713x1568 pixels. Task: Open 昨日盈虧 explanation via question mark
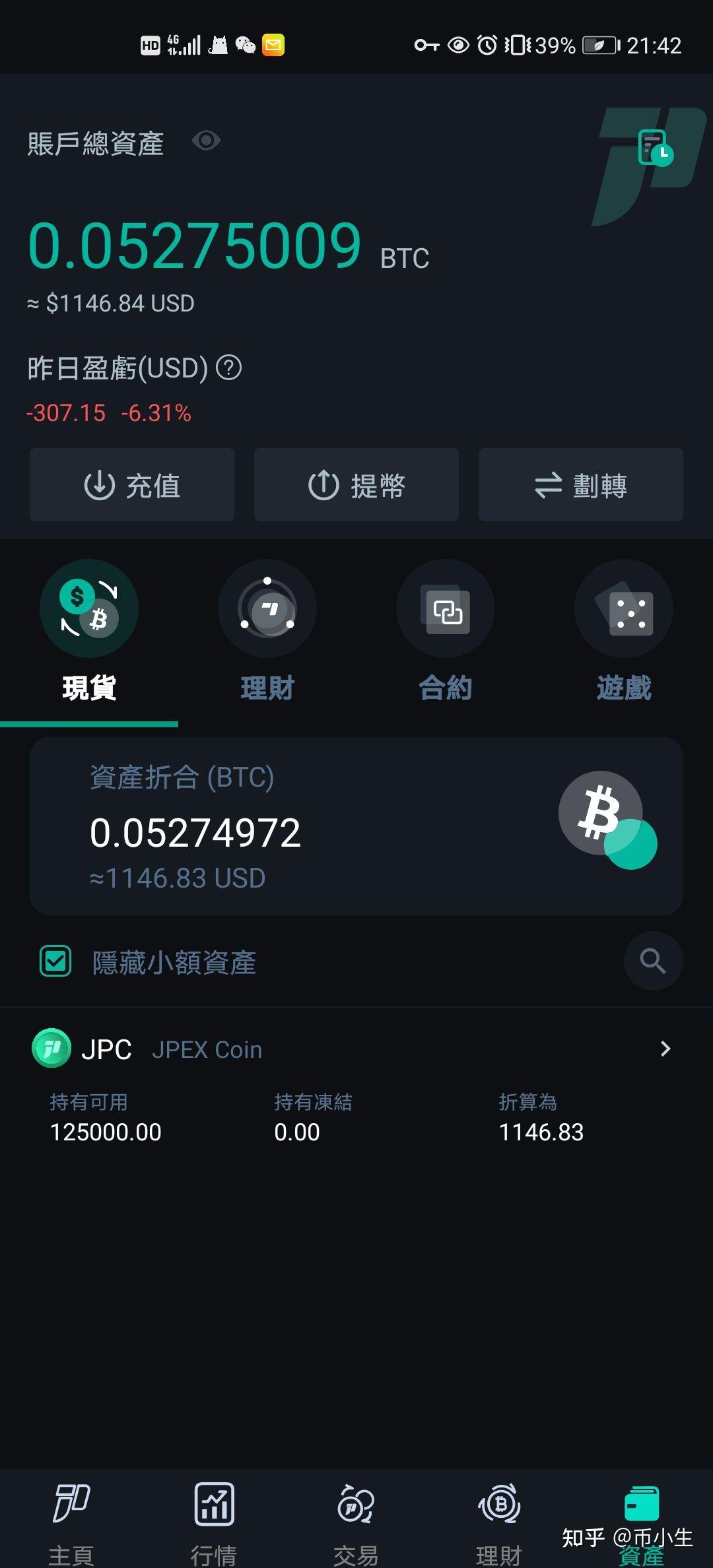point(228,368)
